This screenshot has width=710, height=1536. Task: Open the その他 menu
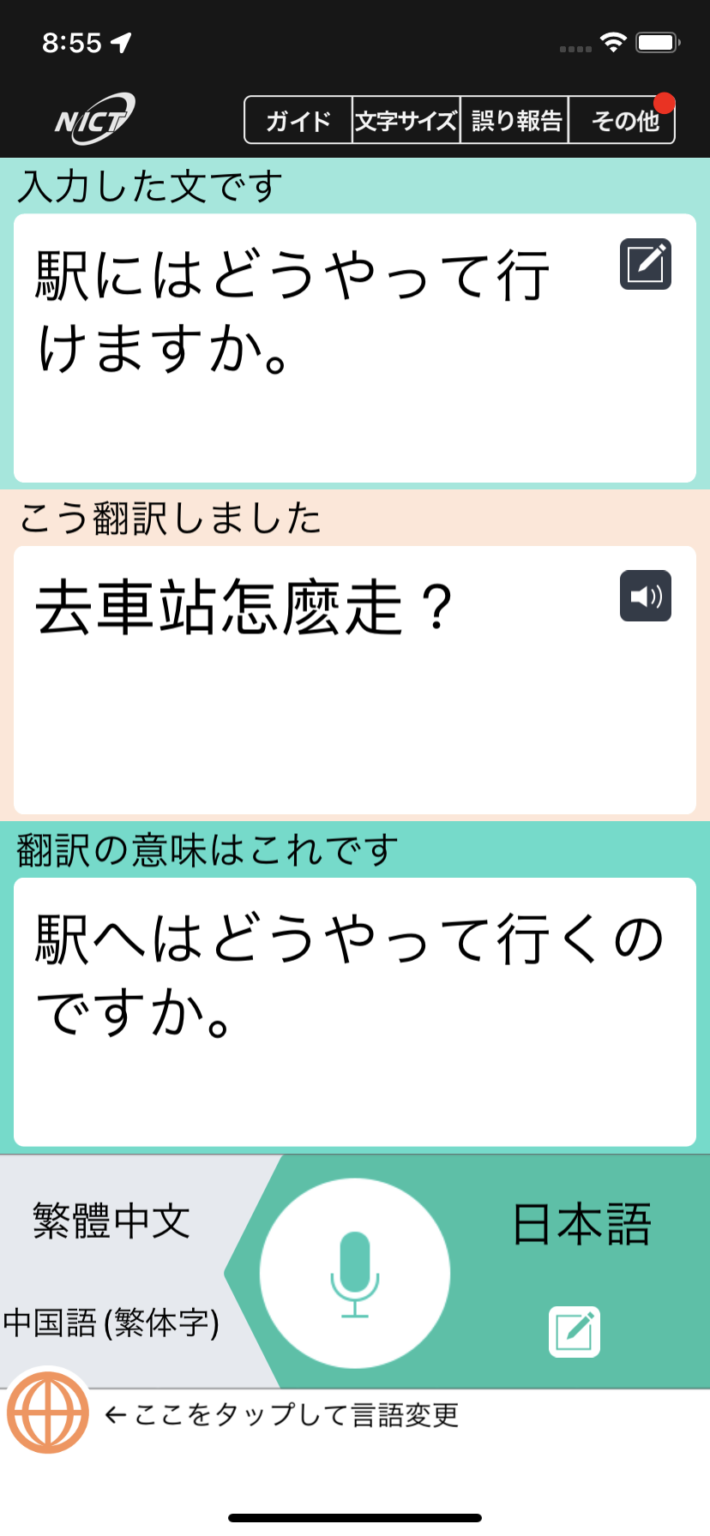[624, 122]
